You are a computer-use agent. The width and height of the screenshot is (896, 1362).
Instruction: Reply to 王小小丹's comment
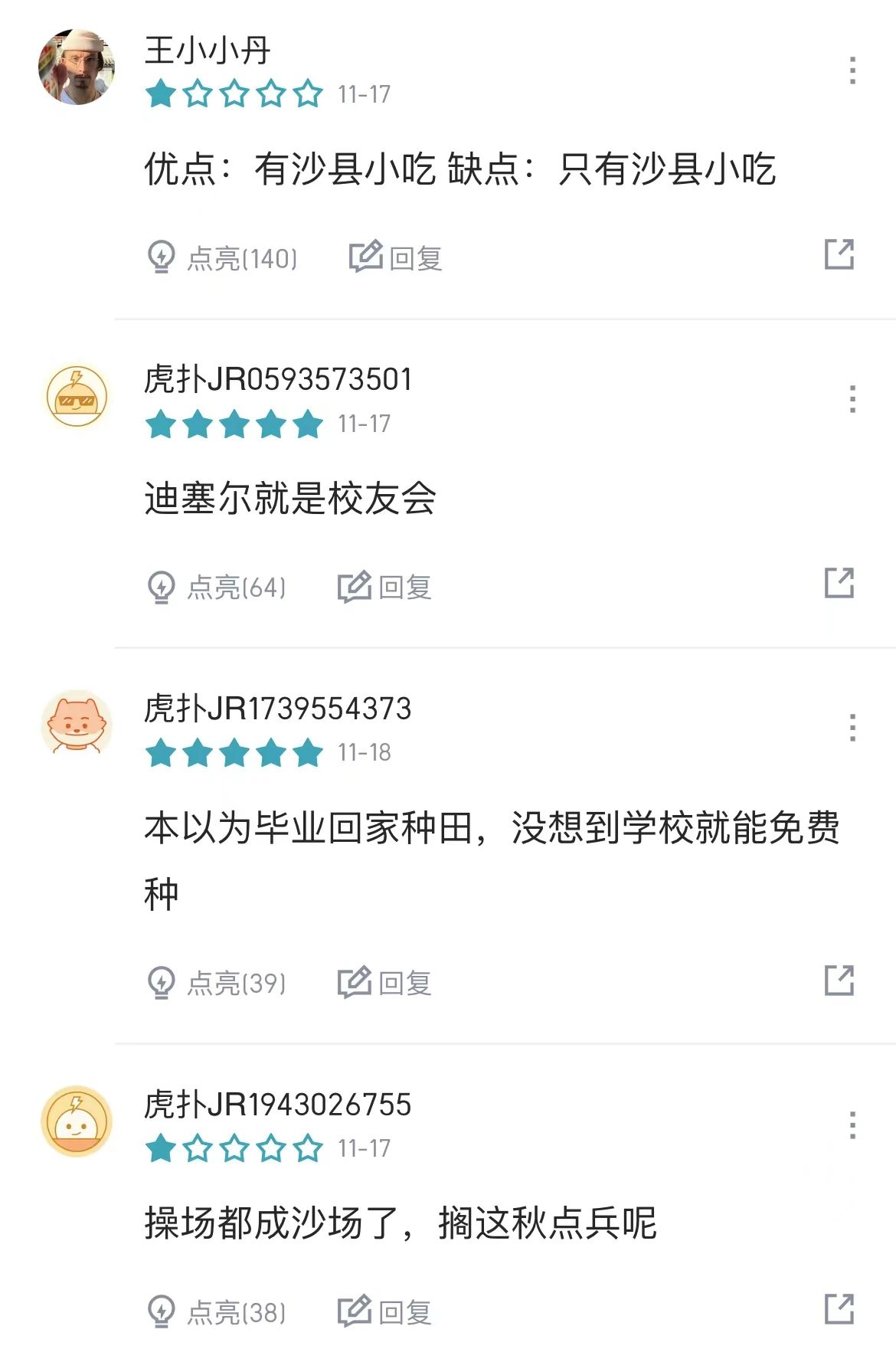pyautogui.click(x=396, y=258)
